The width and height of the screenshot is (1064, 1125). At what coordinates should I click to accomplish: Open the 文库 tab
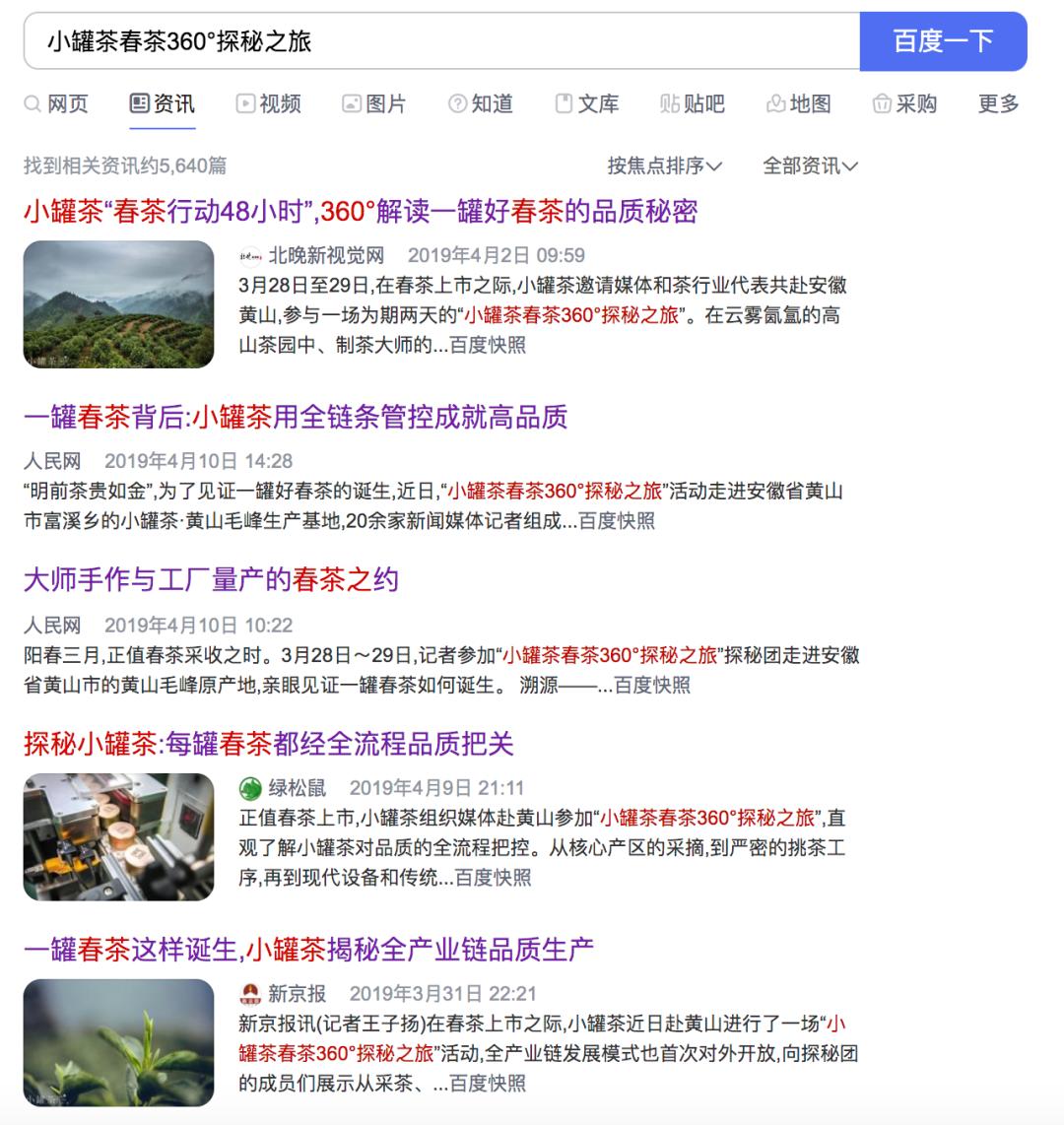pyautogui.click(x=587, y=103)
